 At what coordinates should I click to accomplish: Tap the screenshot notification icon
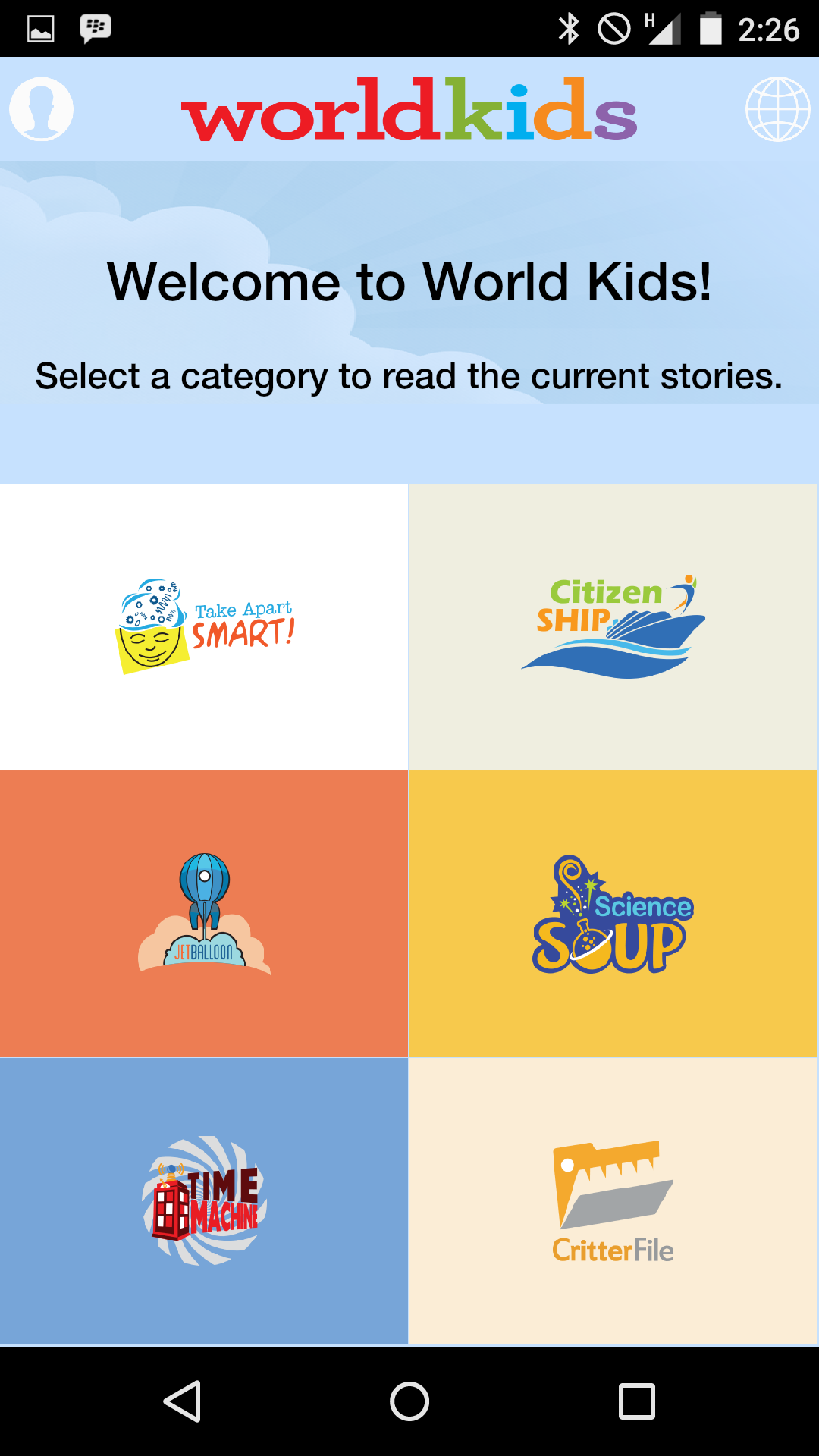(x=42, y=27)
